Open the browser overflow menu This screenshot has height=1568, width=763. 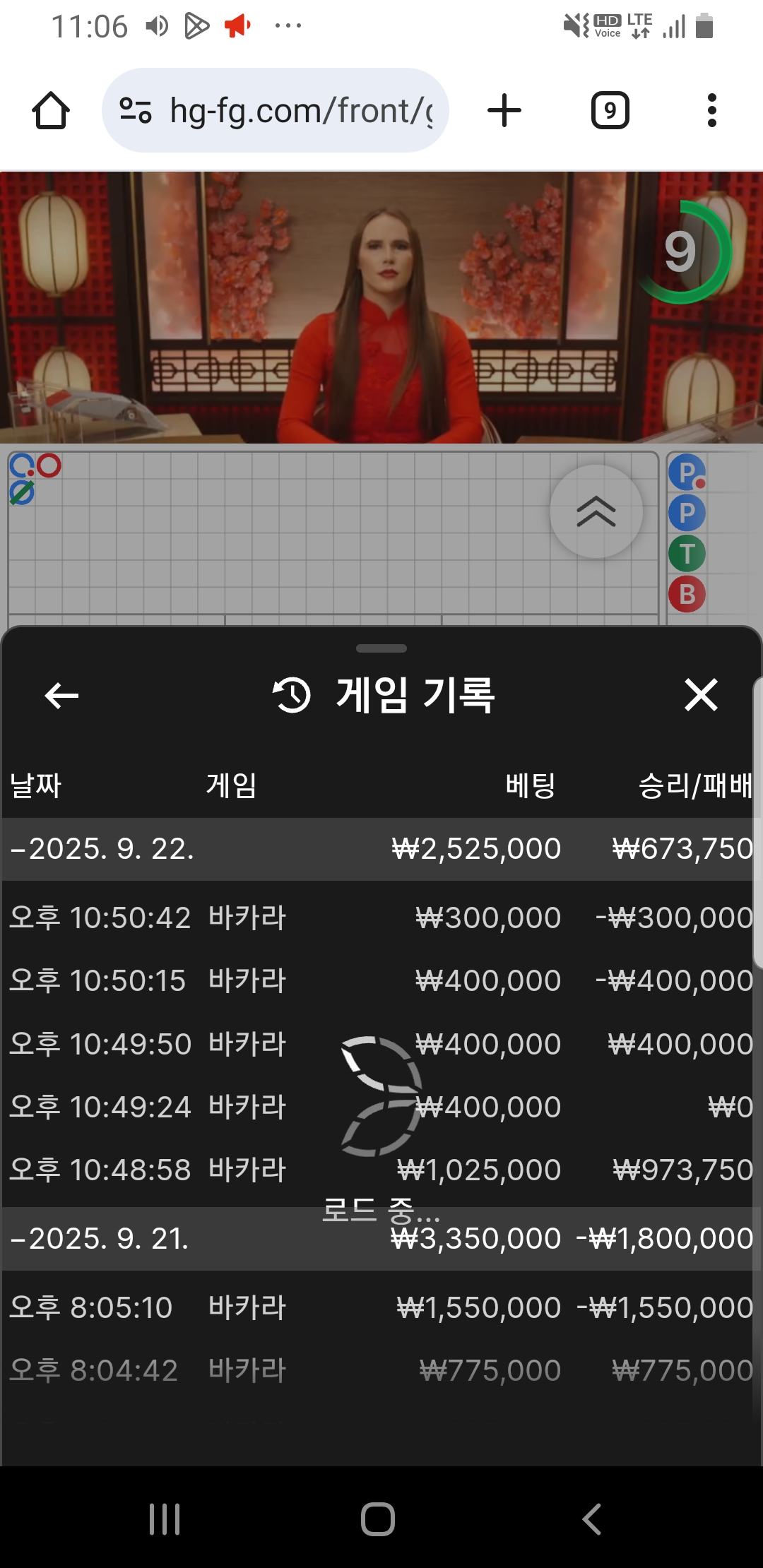click(x=711, y=111)
